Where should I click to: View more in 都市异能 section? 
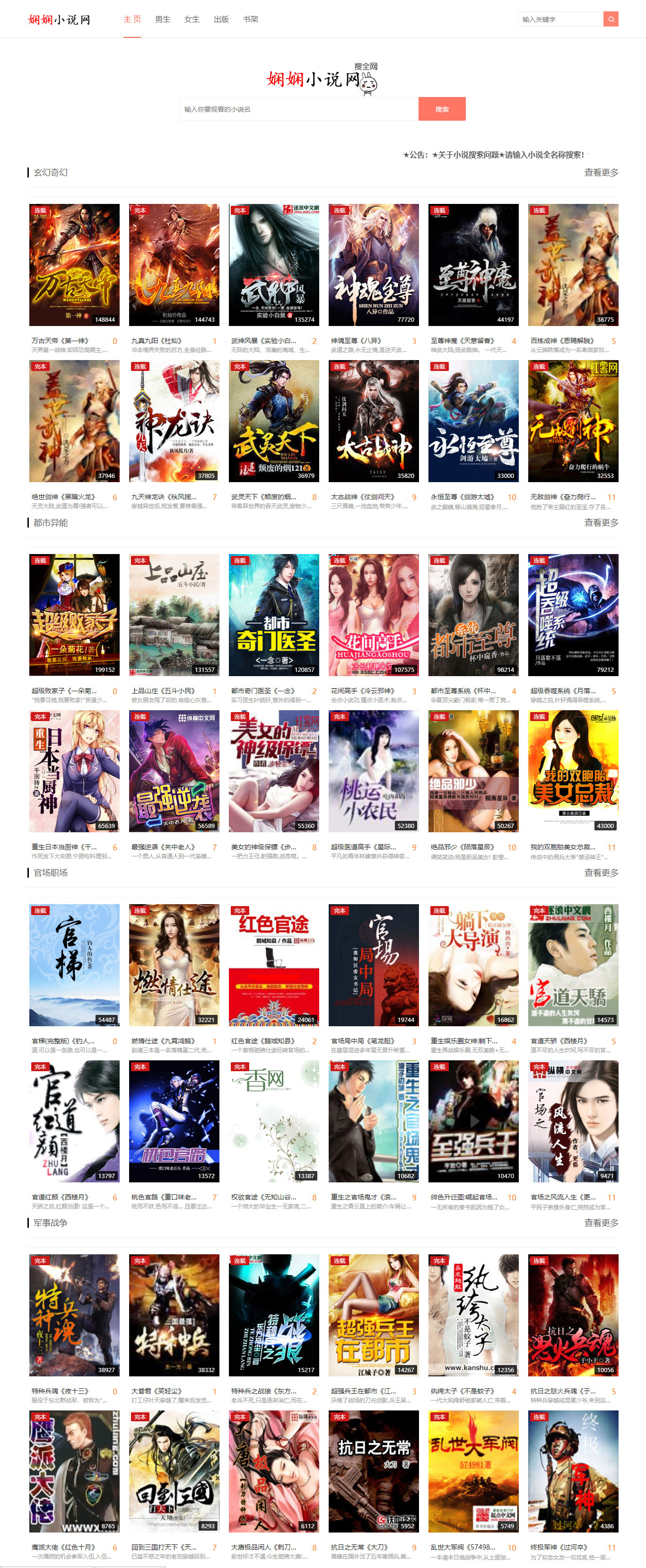(601, 523)
